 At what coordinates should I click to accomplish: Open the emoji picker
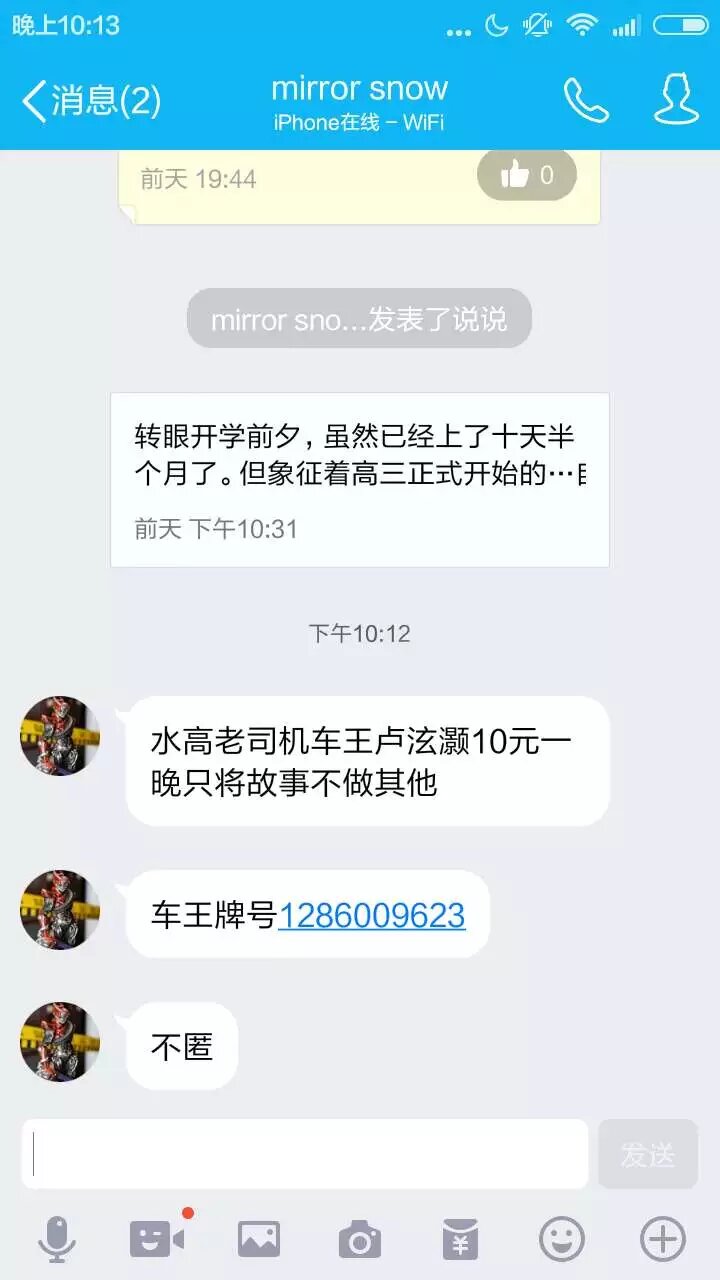pos(562,1240)
